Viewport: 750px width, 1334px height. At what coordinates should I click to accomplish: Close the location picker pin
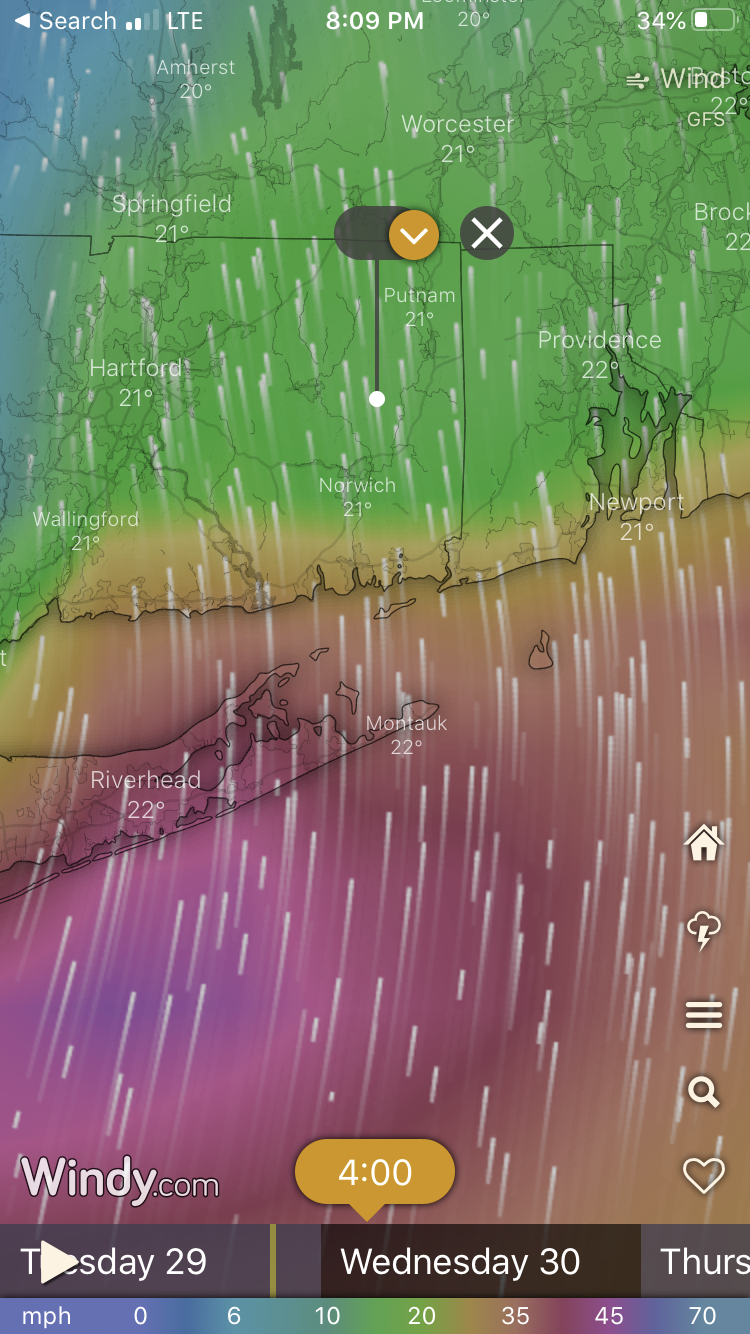coord(487,234)
